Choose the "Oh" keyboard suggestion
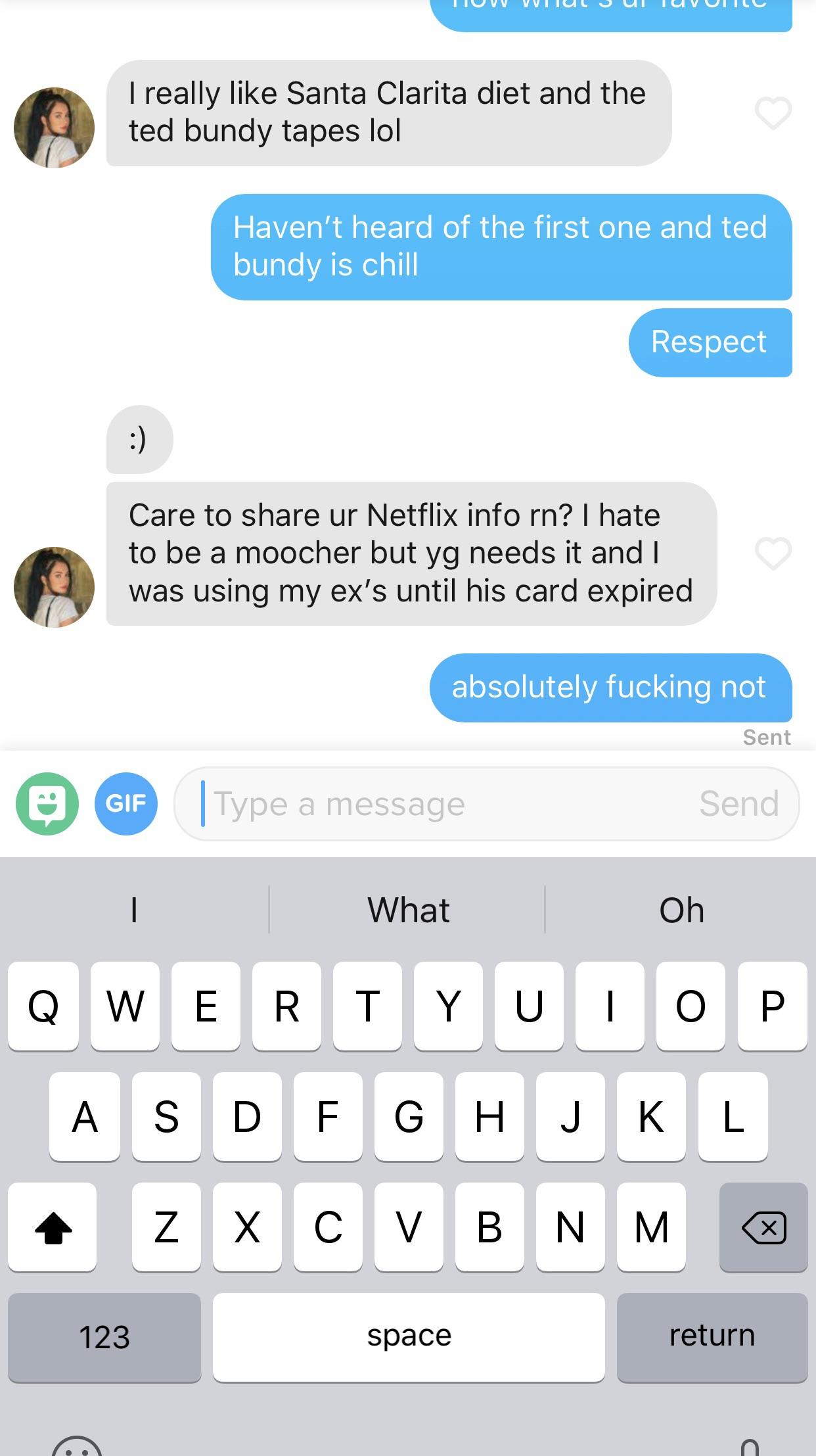The width and height of the screenshot is (816, 1456). [x=681, y=910]
